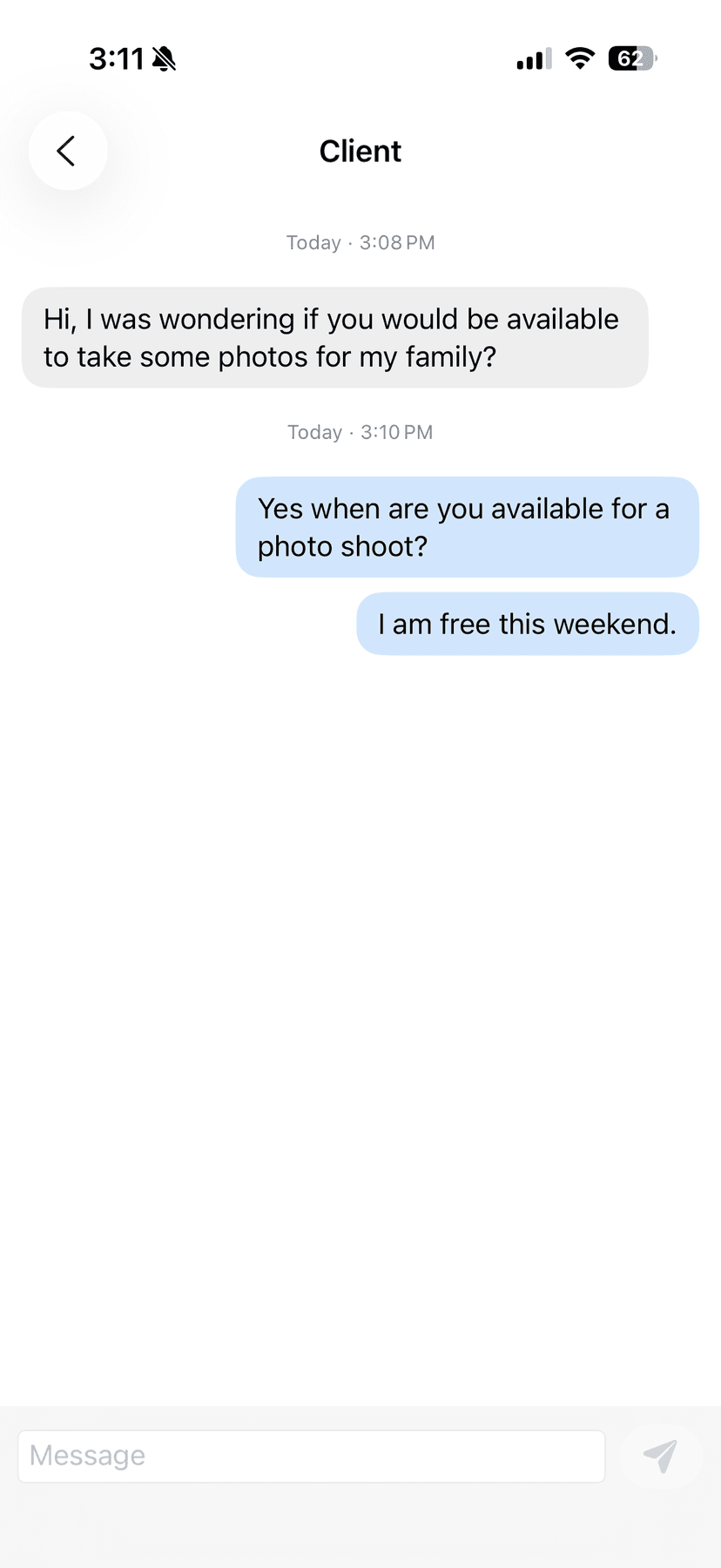Tap the muted notifications bell icon
This screenshot has width=721, height=1568.
click(164, 58)
